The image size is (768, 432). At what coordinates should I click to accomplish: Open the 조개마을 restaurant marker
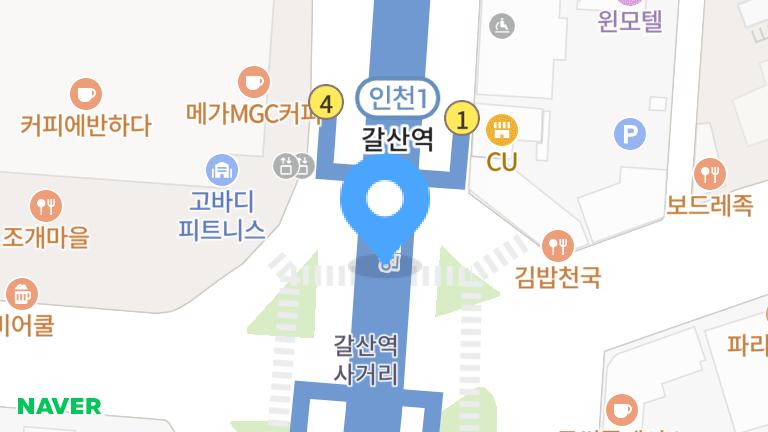coord(46,207)
